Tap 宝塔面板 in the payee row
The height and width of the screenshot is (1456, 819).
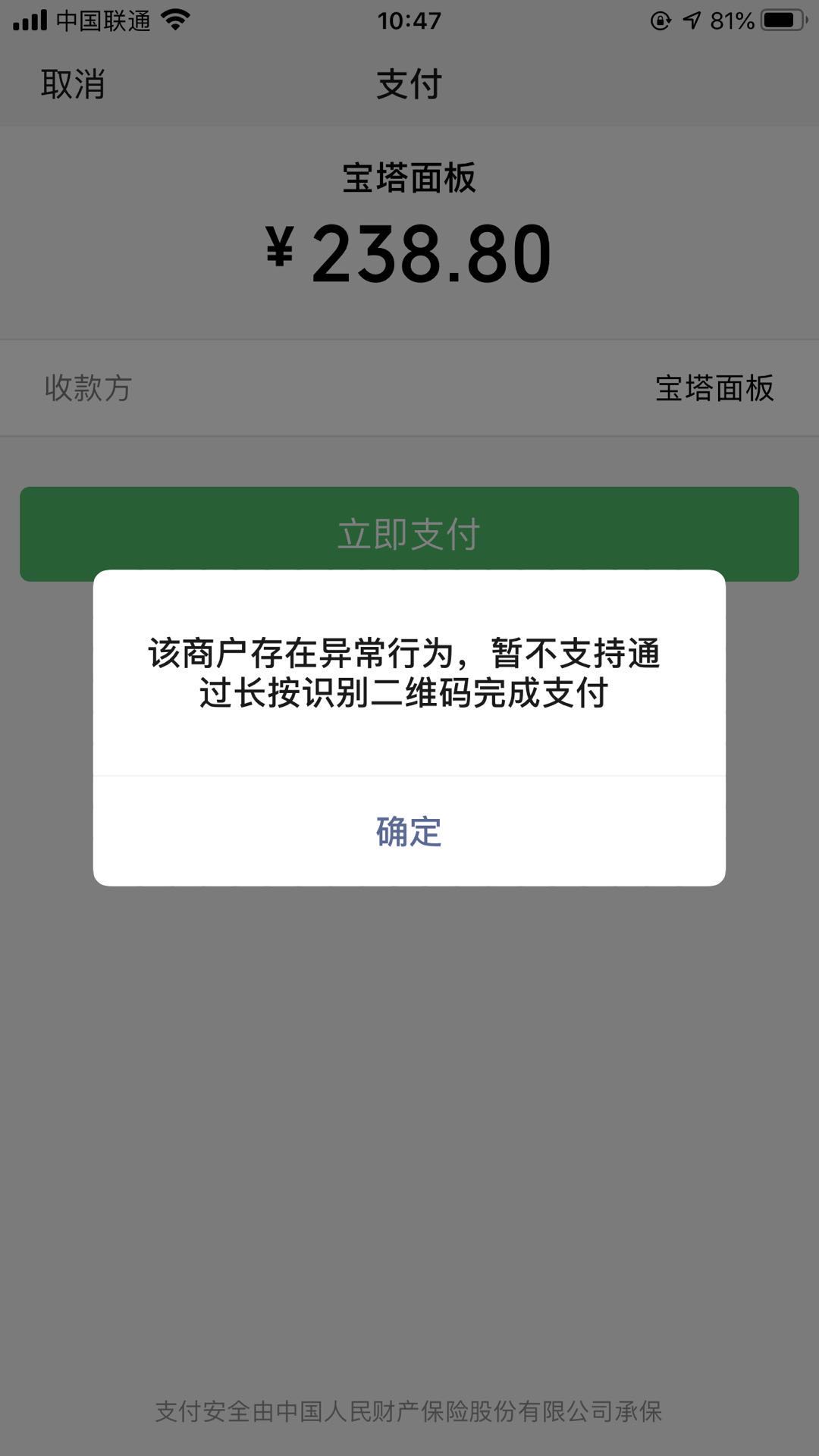point(717,388)
